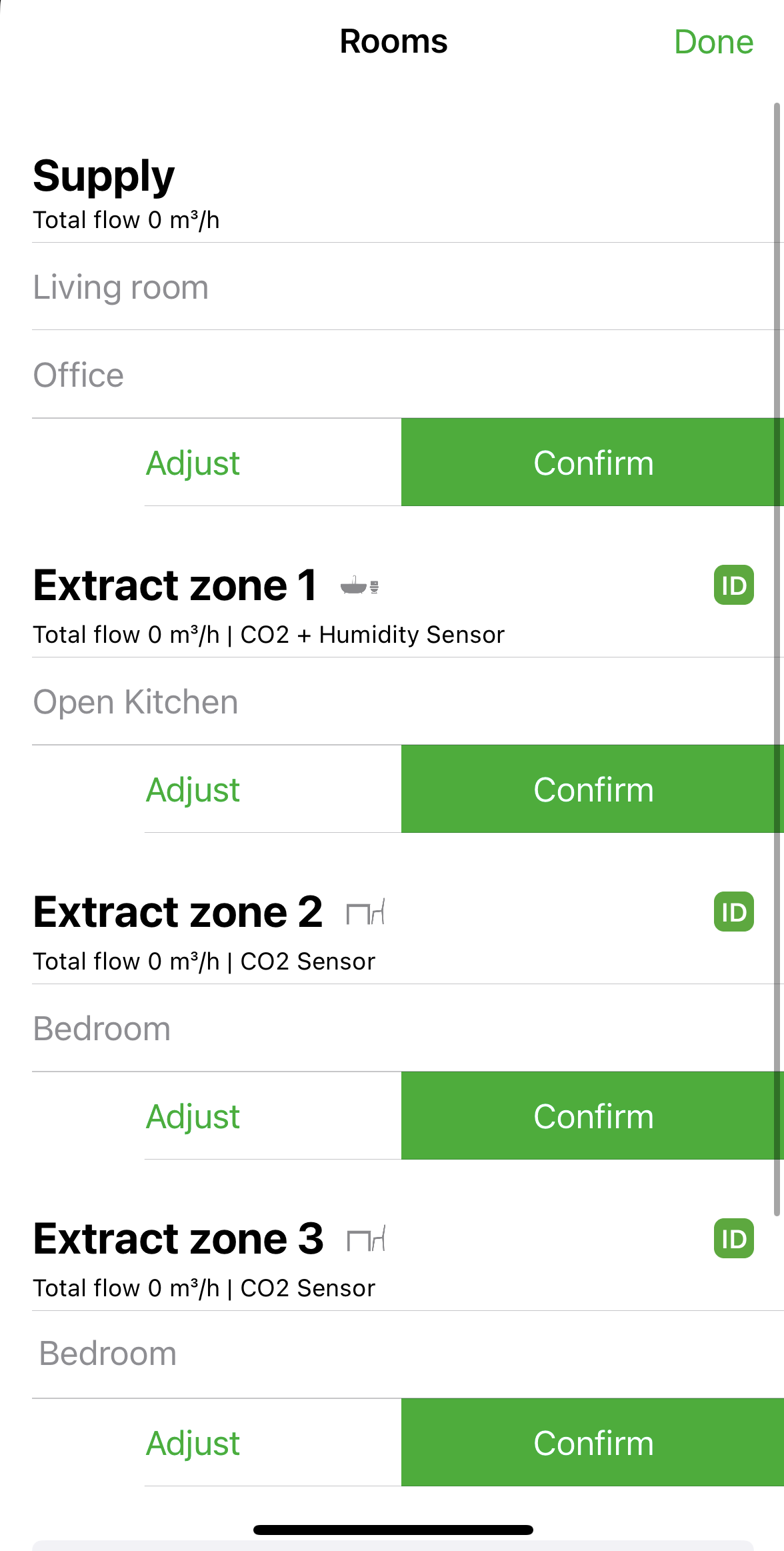784x1551 pixels.
Task: Open the ID badge for Extract zone 1
Action: (733, 585)
